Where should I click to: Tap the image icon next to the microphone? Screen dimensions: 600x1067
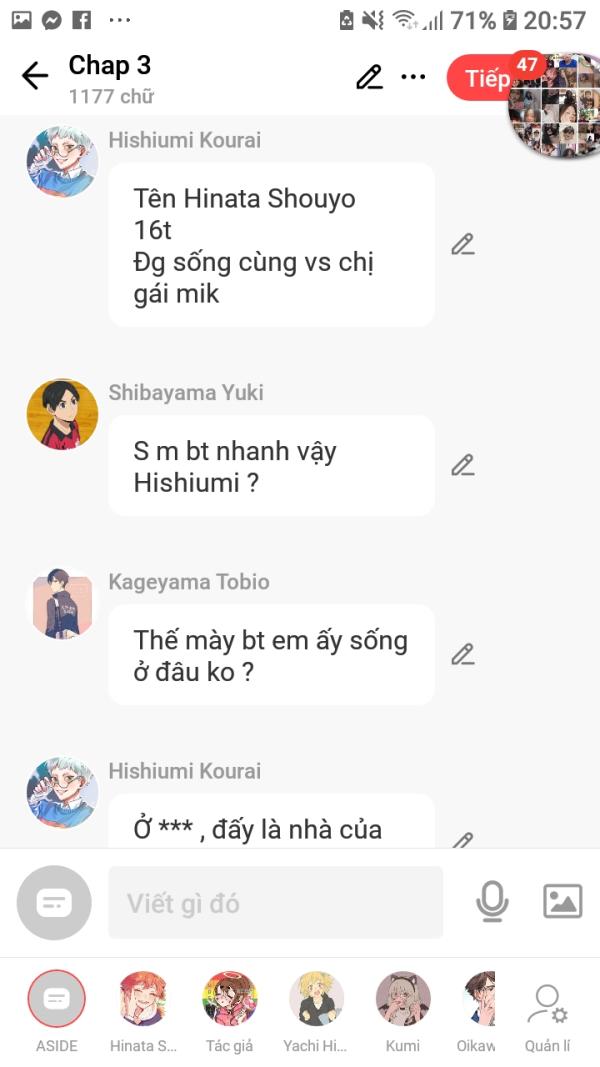pos(563,902)
